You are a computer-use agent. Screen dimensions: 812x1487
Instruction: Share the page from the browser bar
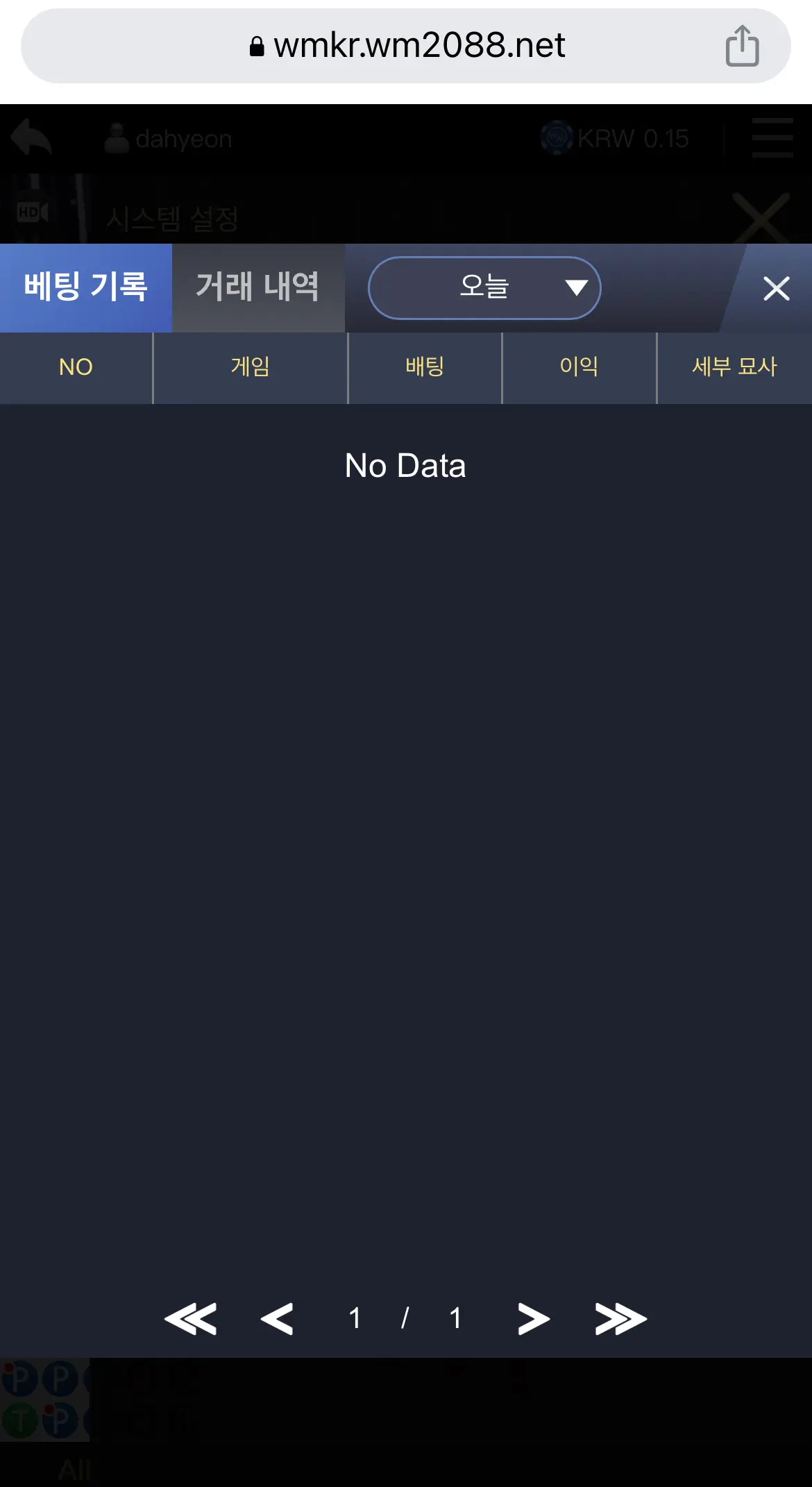click(x=742, y=46)
